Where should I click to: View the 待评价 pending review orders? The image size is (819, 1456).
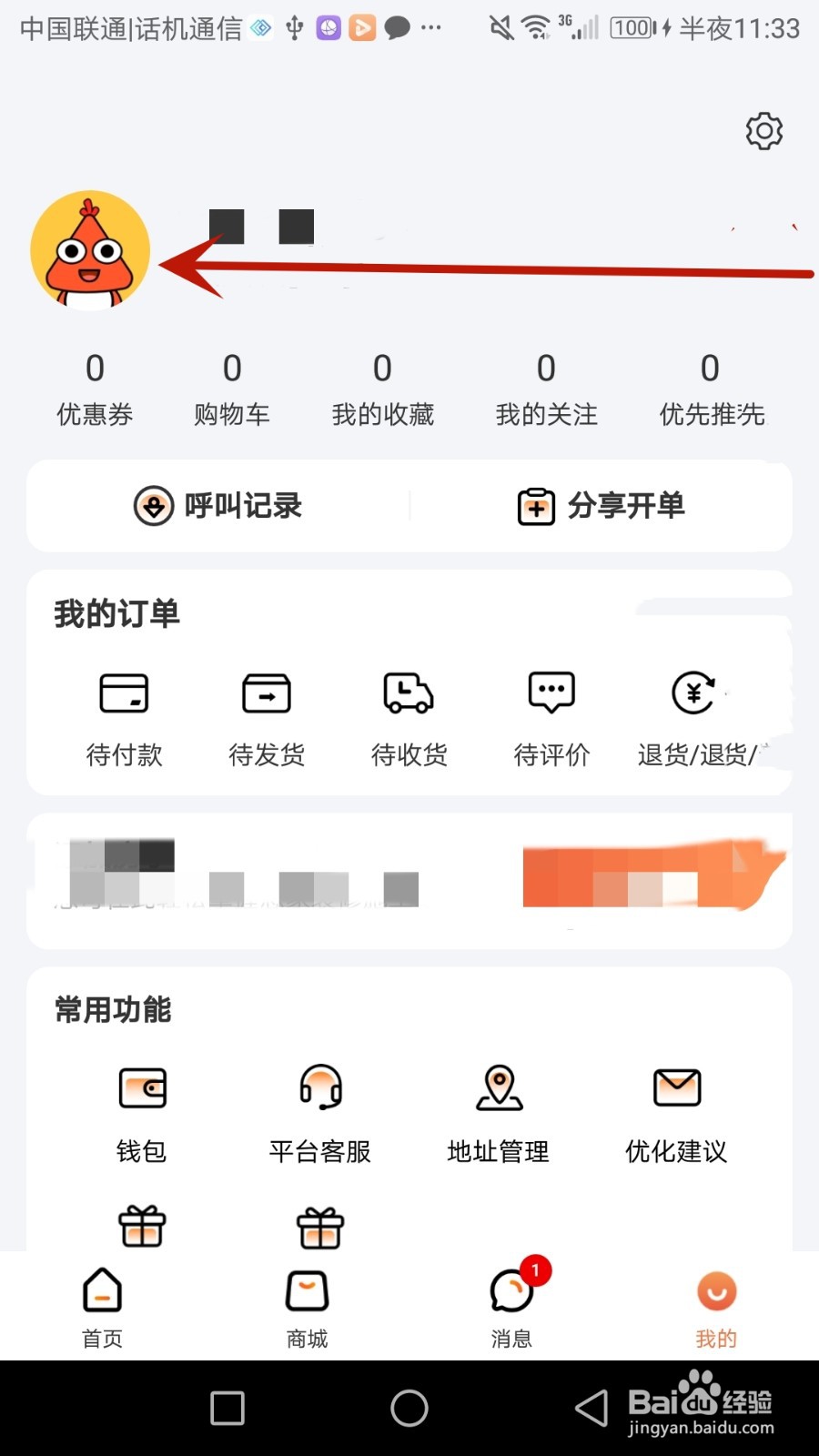pyautogui.click(x=551, y=719)
